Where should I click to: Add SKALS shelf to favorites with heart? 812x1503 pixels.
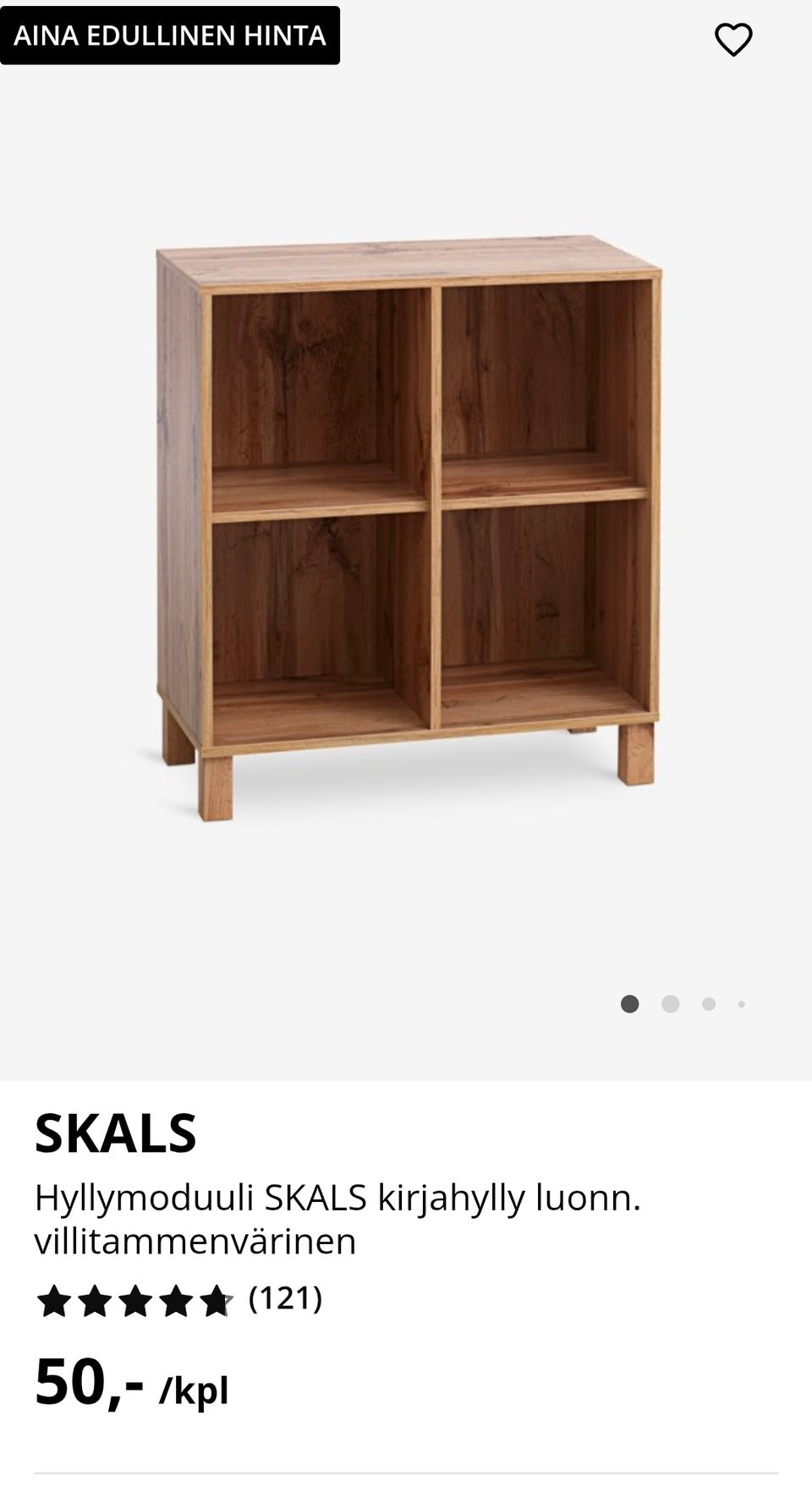732,40
